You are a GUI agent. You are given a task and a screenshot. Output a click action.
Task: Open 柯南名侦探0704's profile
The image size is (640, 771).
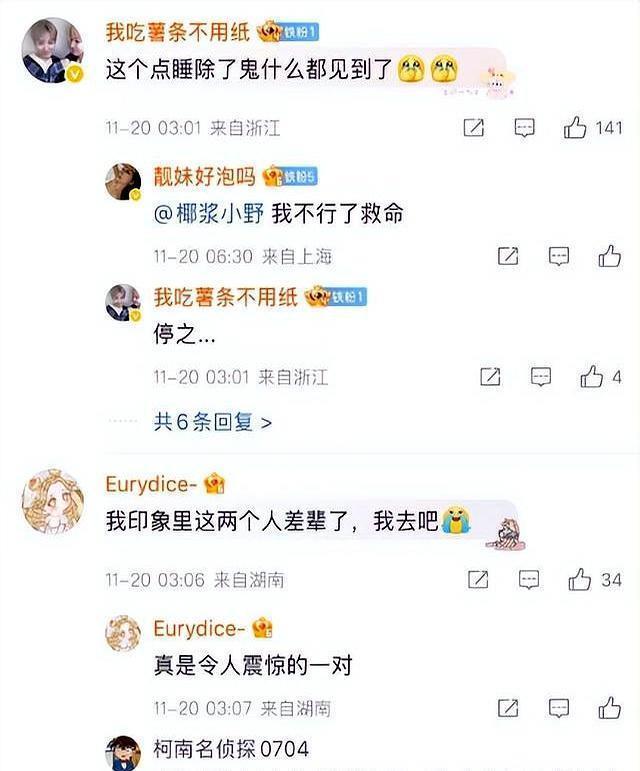click(231, 749)
